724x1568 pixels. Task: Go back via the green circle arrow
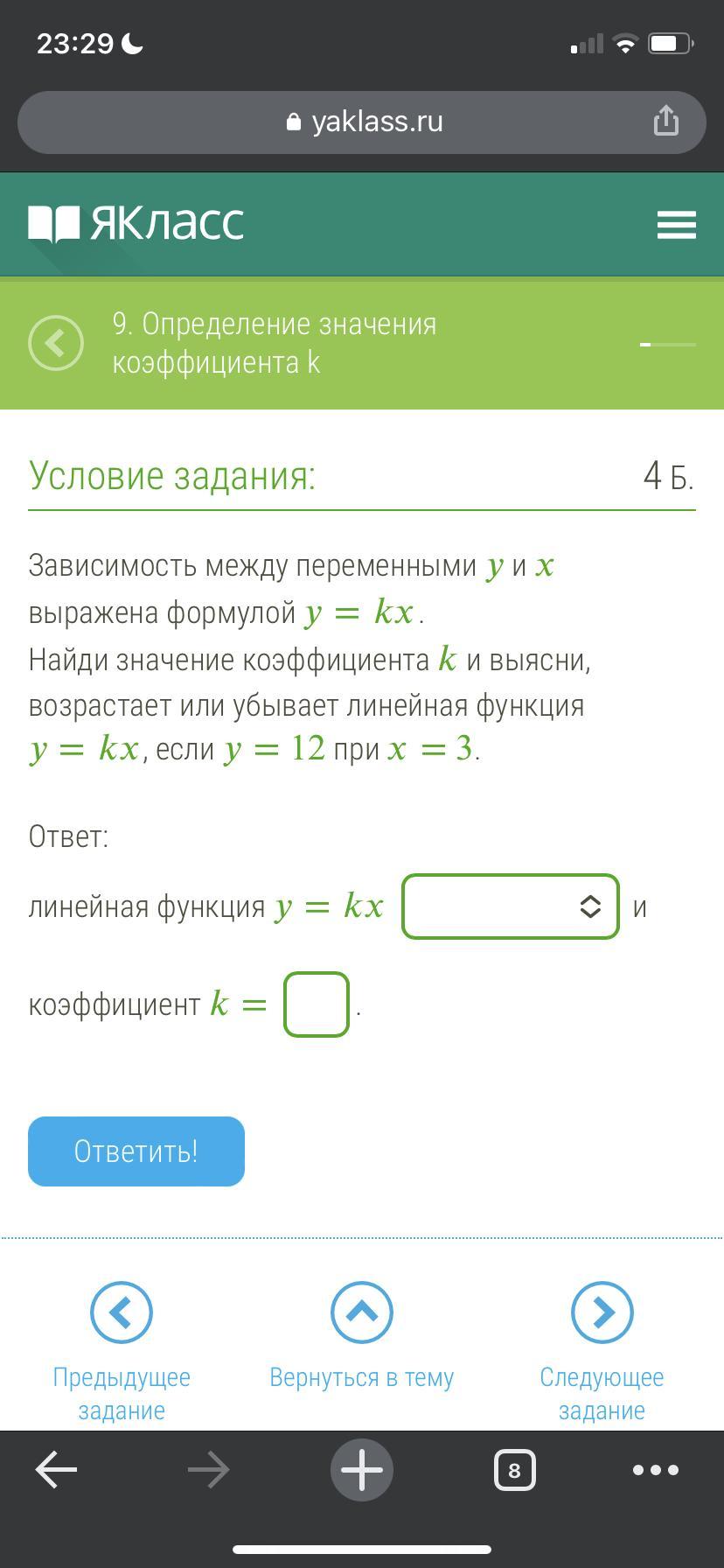tap(56, 343)
